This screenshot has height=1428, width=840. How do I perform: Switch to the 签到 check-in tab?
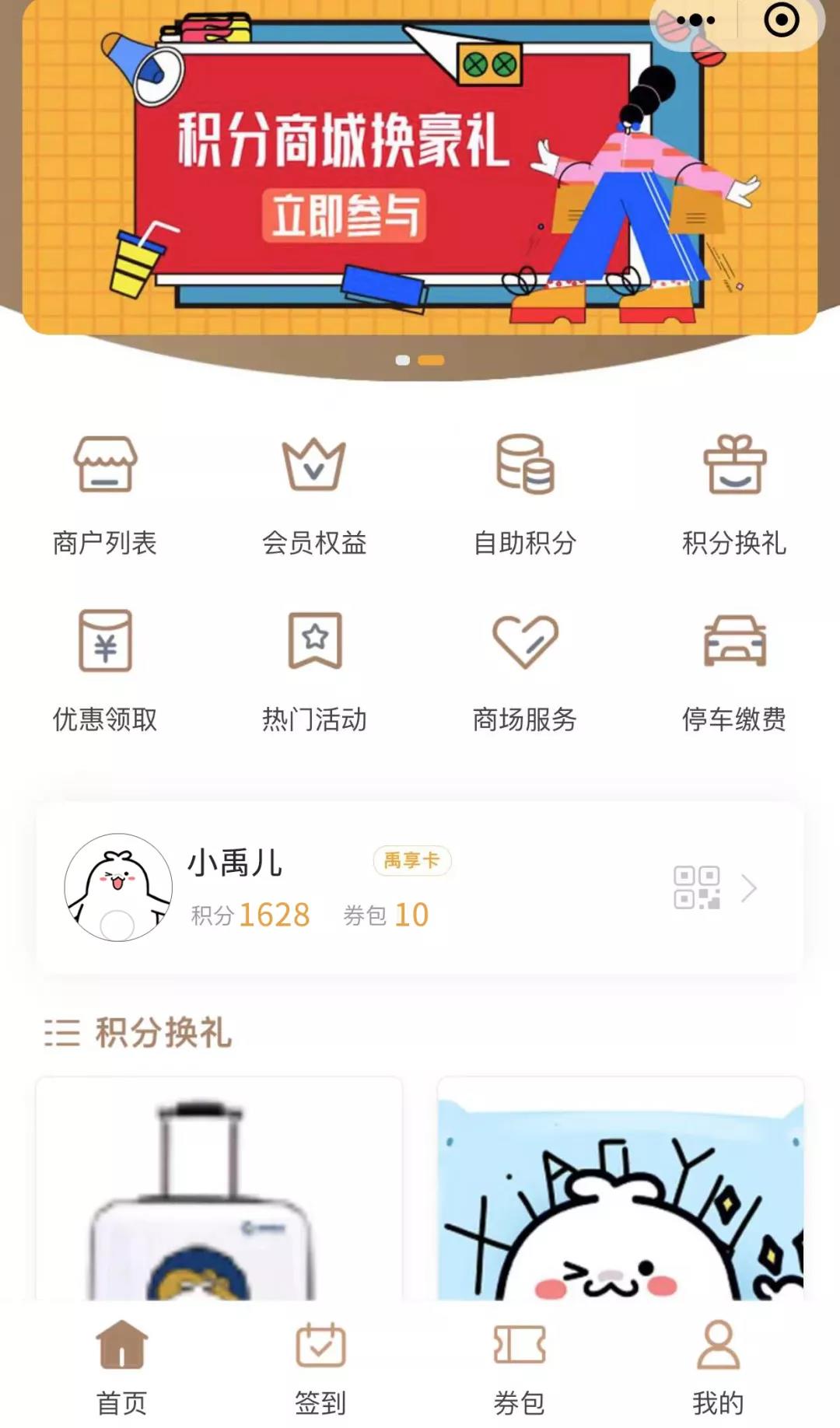coord(320,1367)
